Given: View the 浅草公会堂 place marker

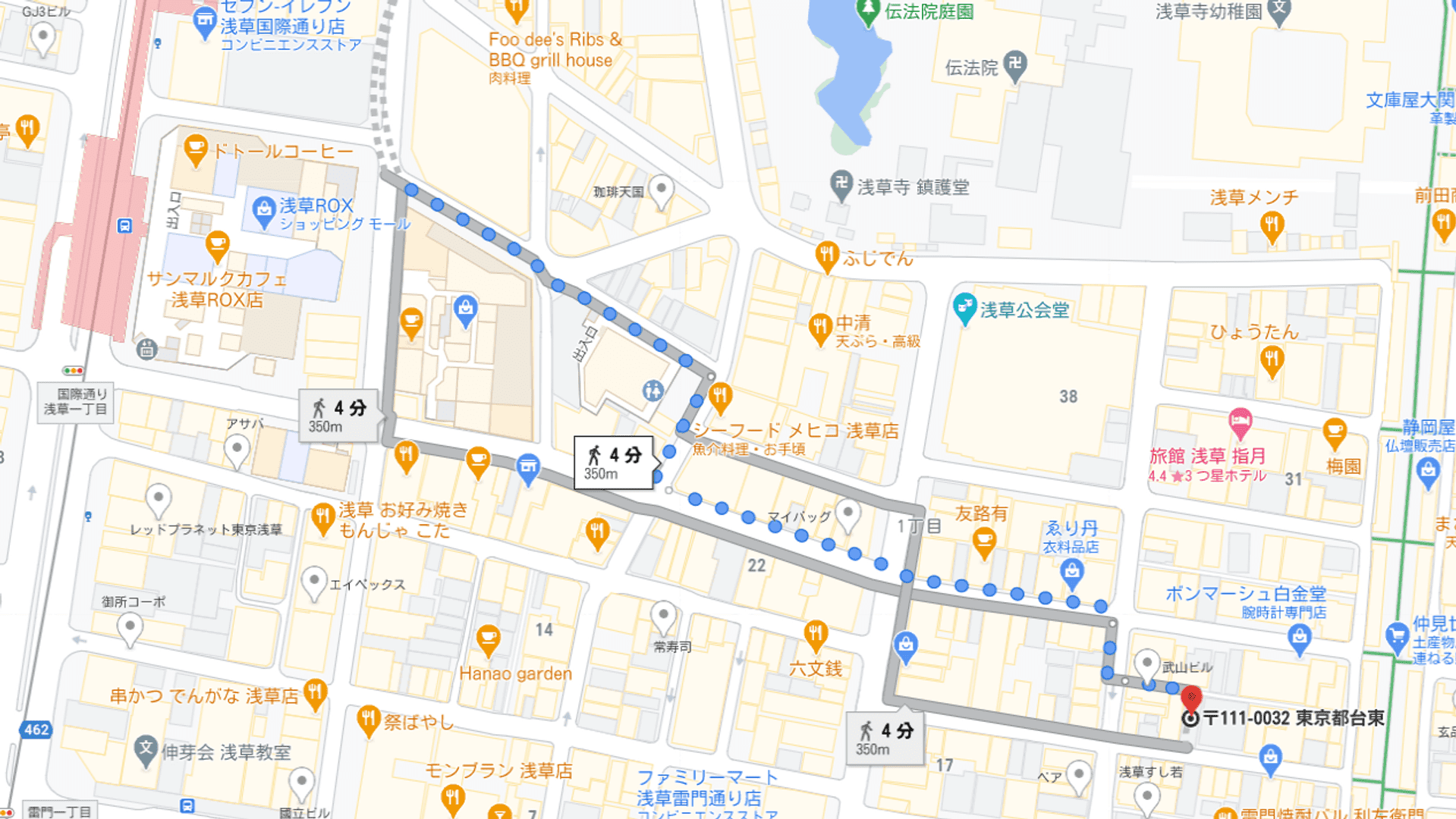Looking at the screenshot, I should 964,308.
